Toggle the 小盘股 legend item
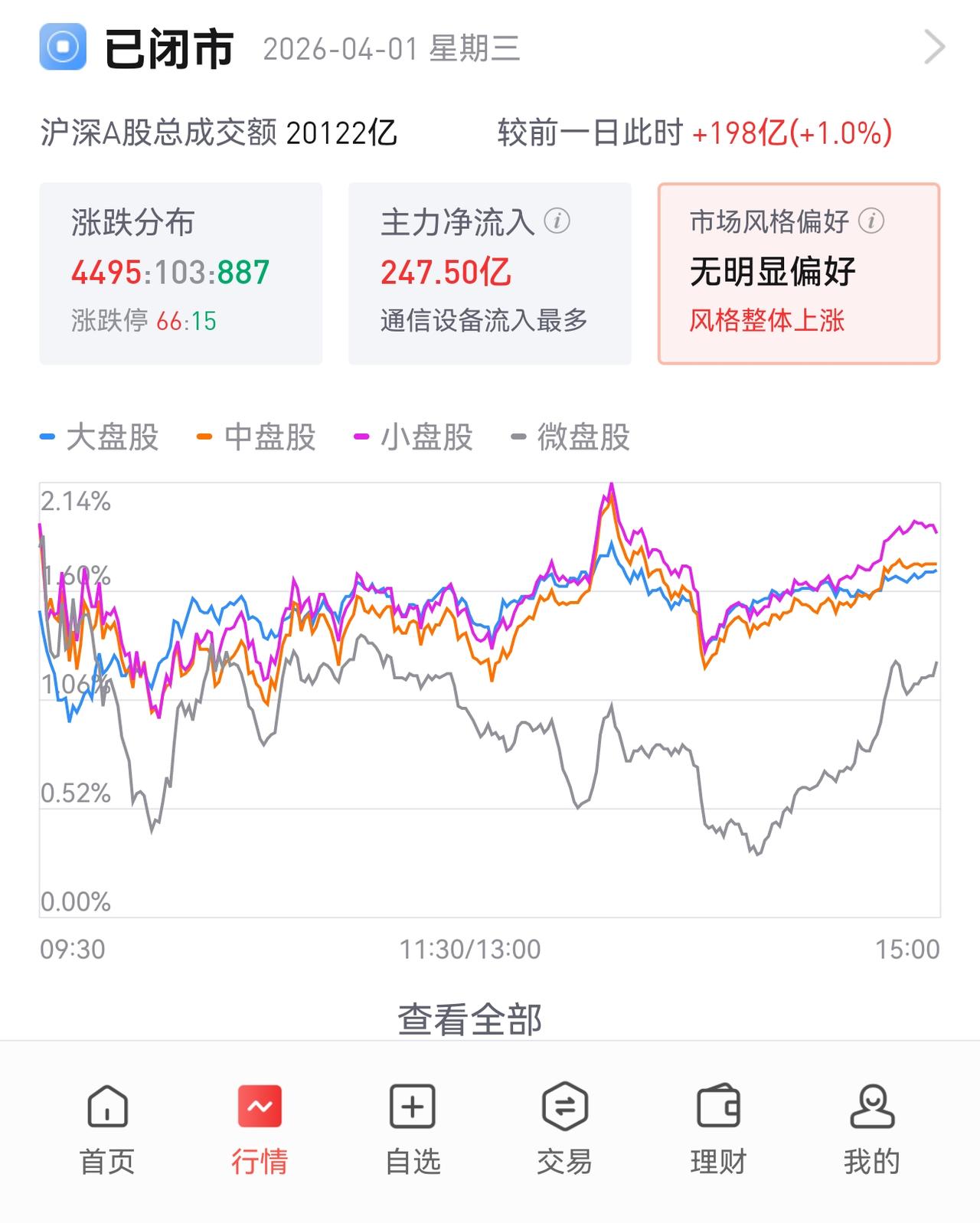The width and height of the screenshot is (980, 1223). click(x=413, y=437)
